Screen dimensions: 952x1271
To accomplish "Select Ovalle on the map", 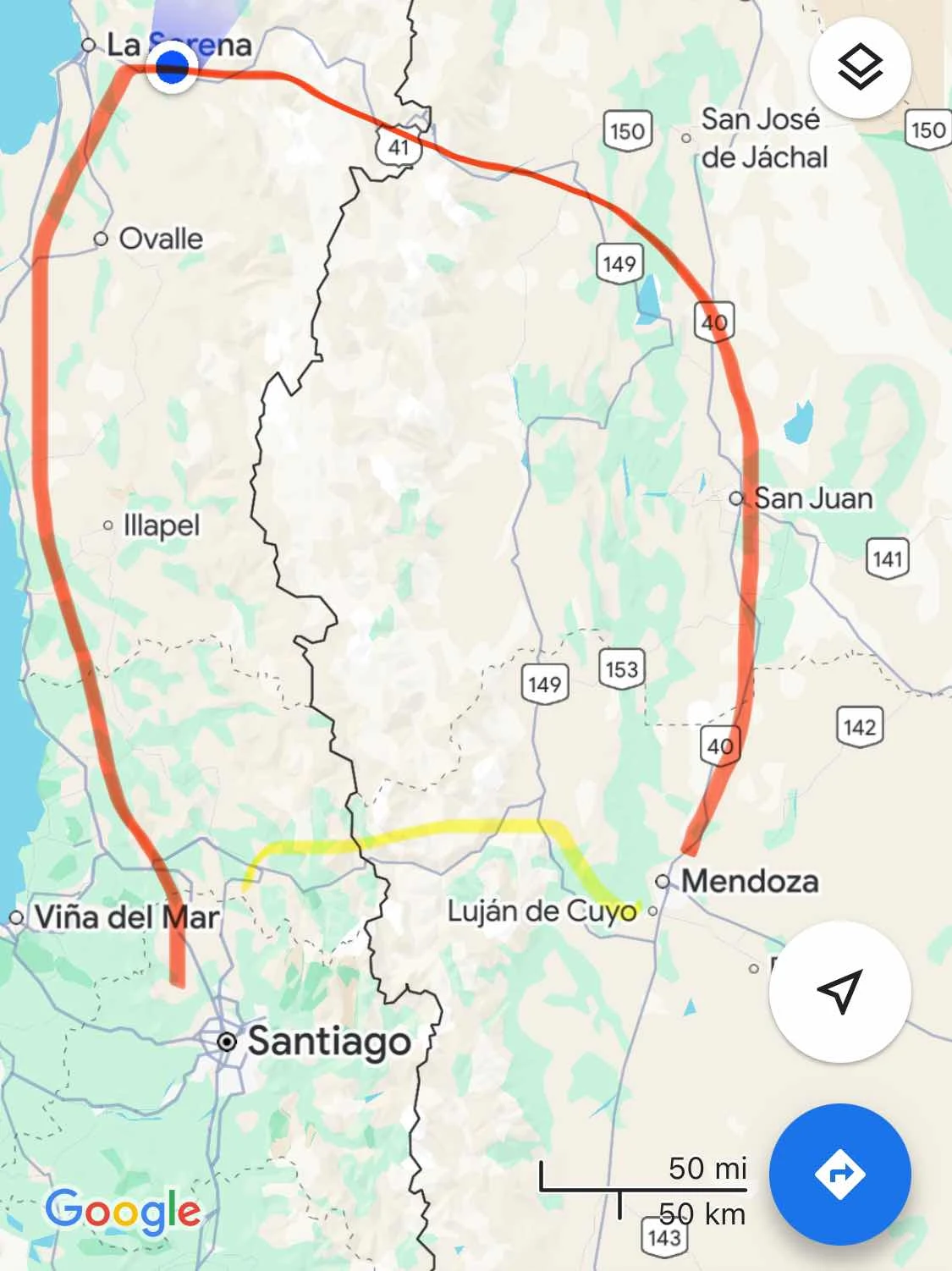I will pos(161,239).
